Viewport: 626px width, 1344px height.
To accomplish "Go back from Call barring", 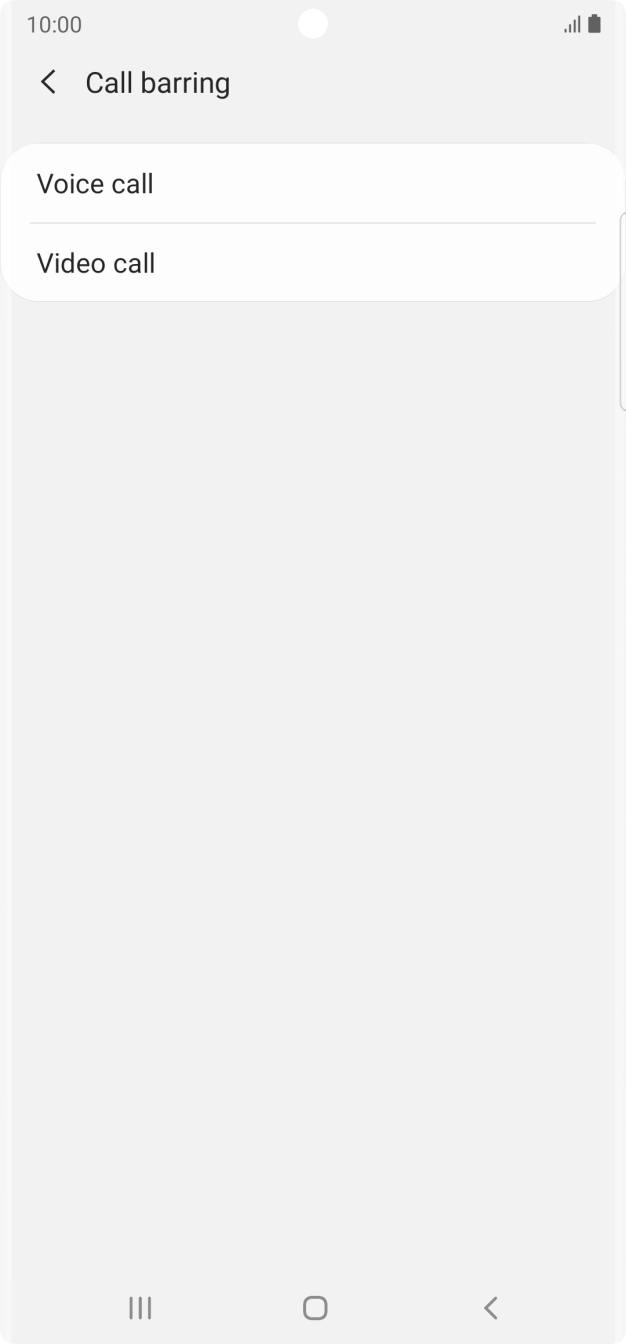I will pyautogui.click(x=48, y=83).
